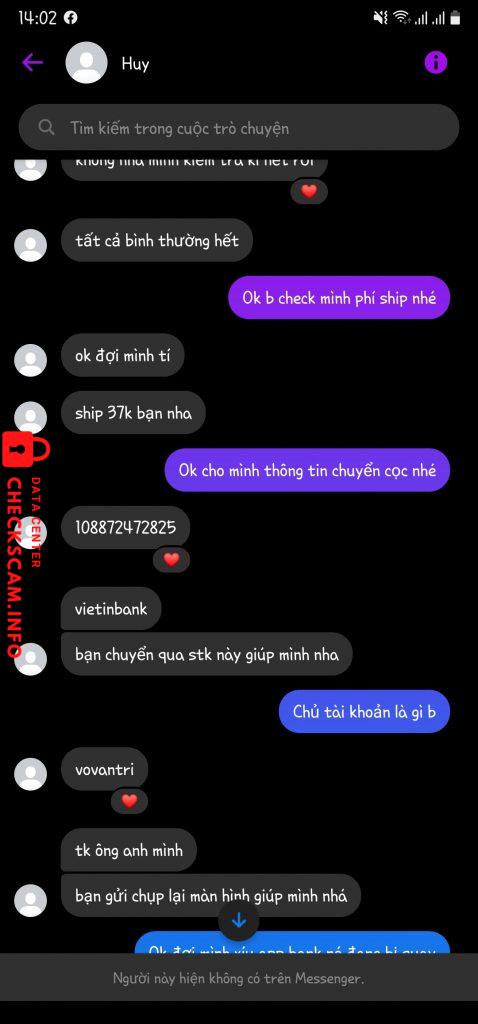Screen dimensions: 478x1024
Task: Open the conversation info icon
Action: pyautogui.click(x=436, y=63)
